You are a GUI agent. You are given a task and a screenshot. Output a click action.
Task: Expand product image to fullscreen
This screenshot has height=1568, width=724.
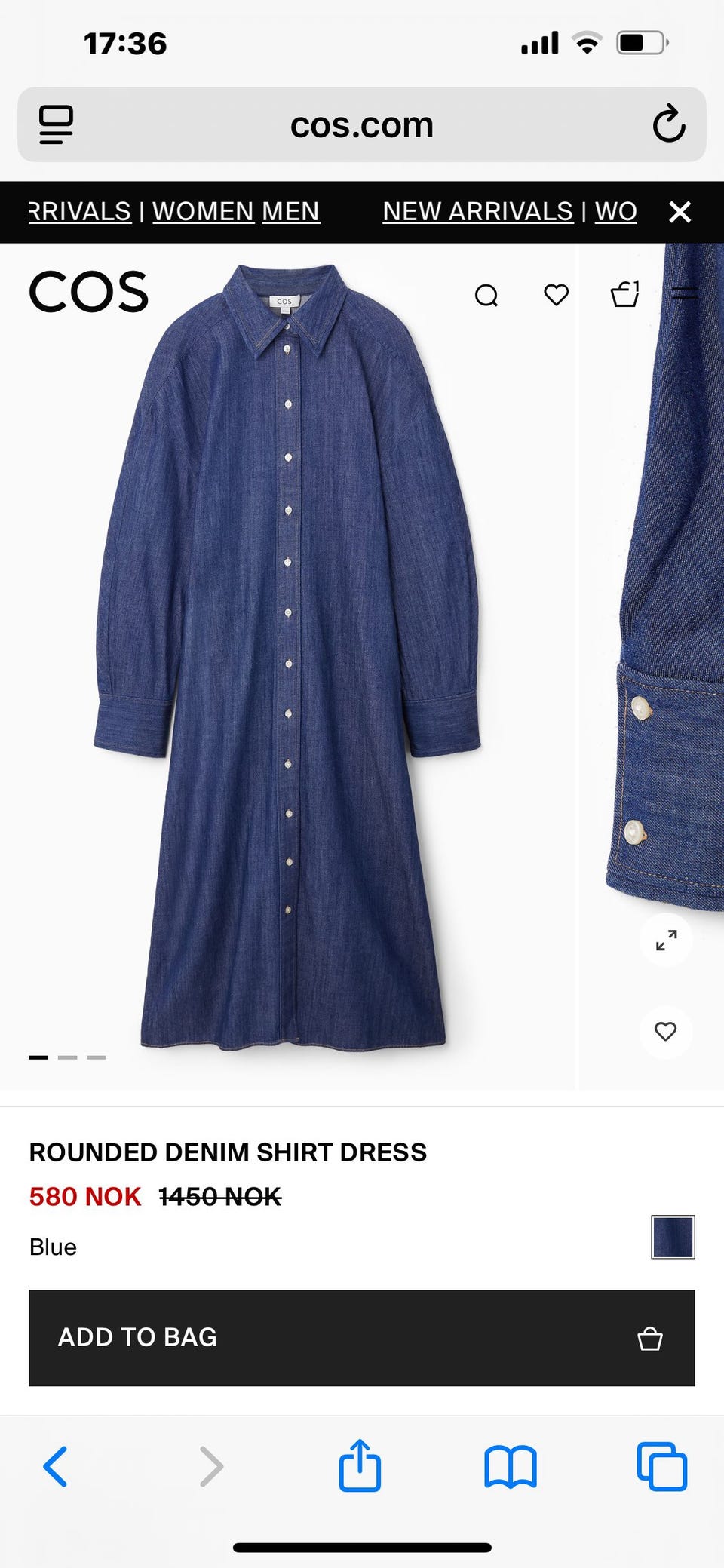666,940
